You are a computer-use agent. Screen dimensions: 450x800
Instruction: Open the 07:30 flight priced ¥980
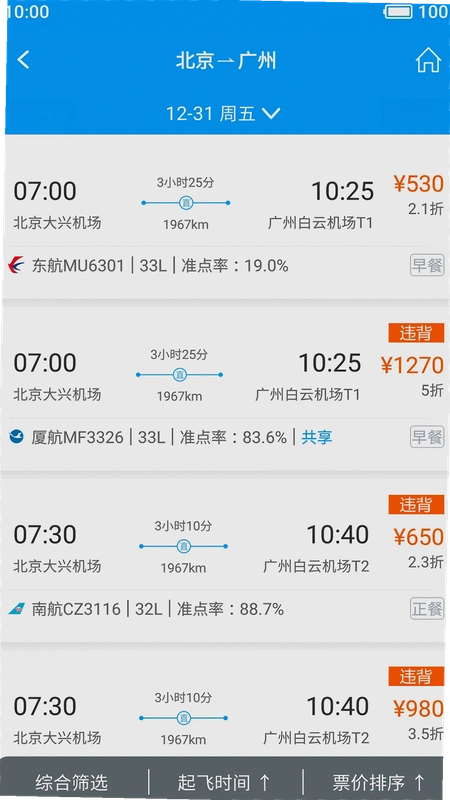click(223, 704)
